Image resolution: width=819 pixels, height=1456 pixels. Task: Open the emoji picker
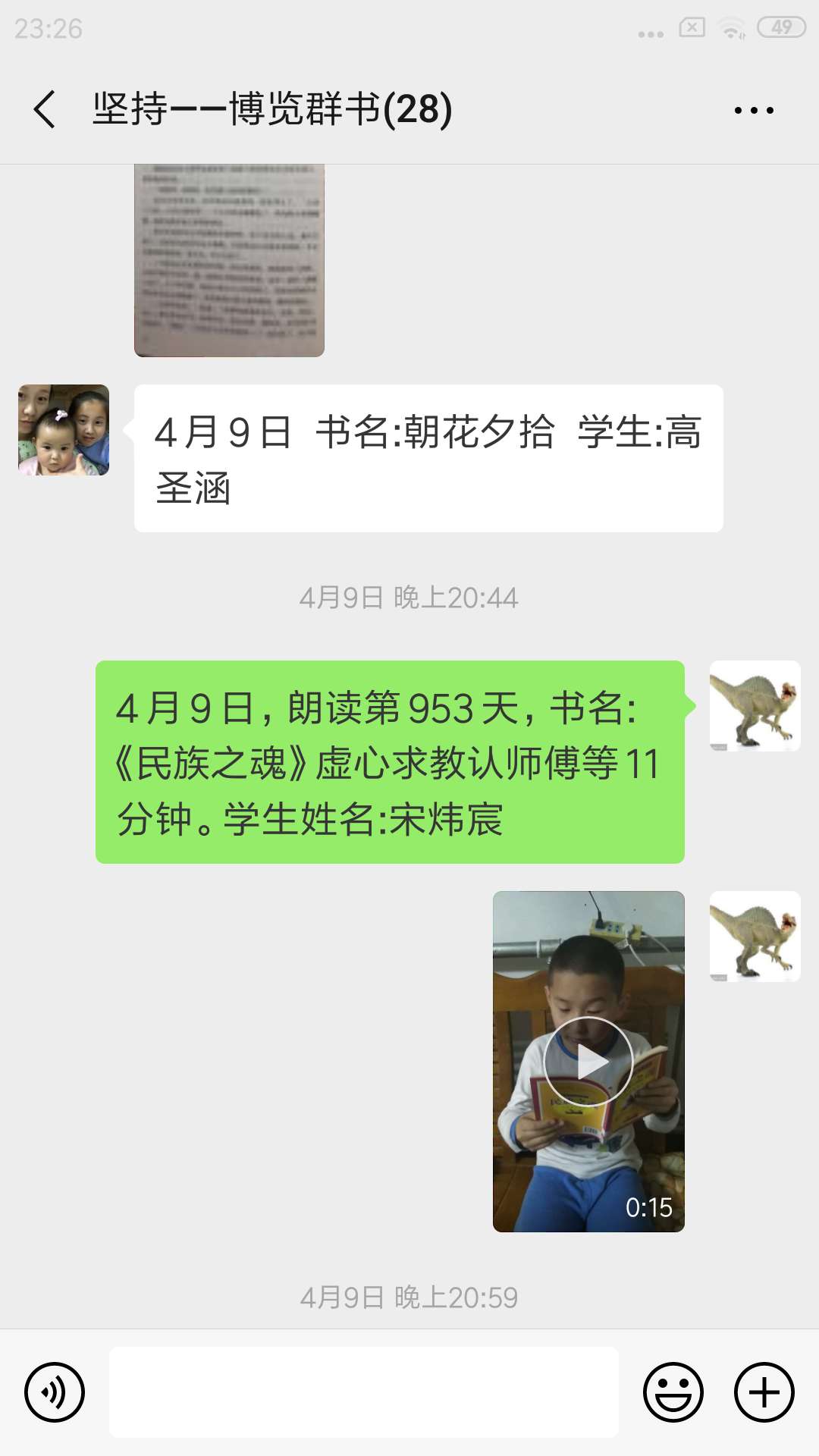point(673,1392)
